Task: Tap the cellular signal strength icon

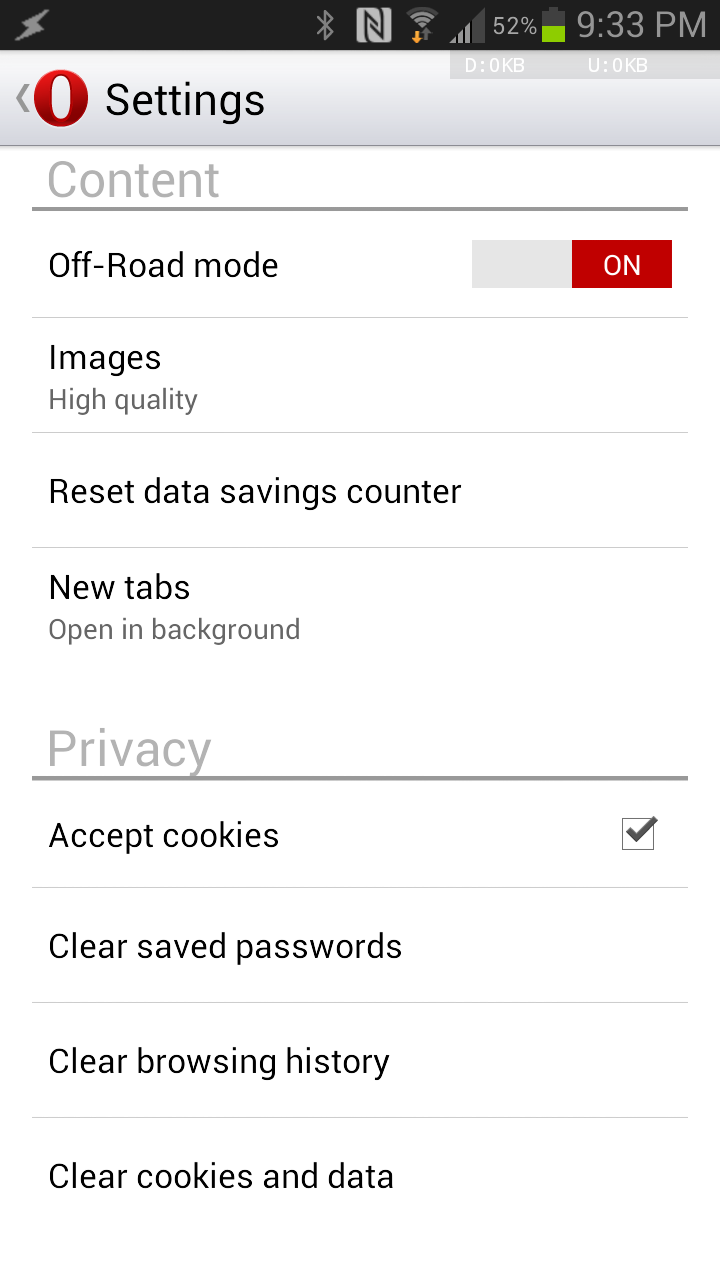Action: pos(463,24)
